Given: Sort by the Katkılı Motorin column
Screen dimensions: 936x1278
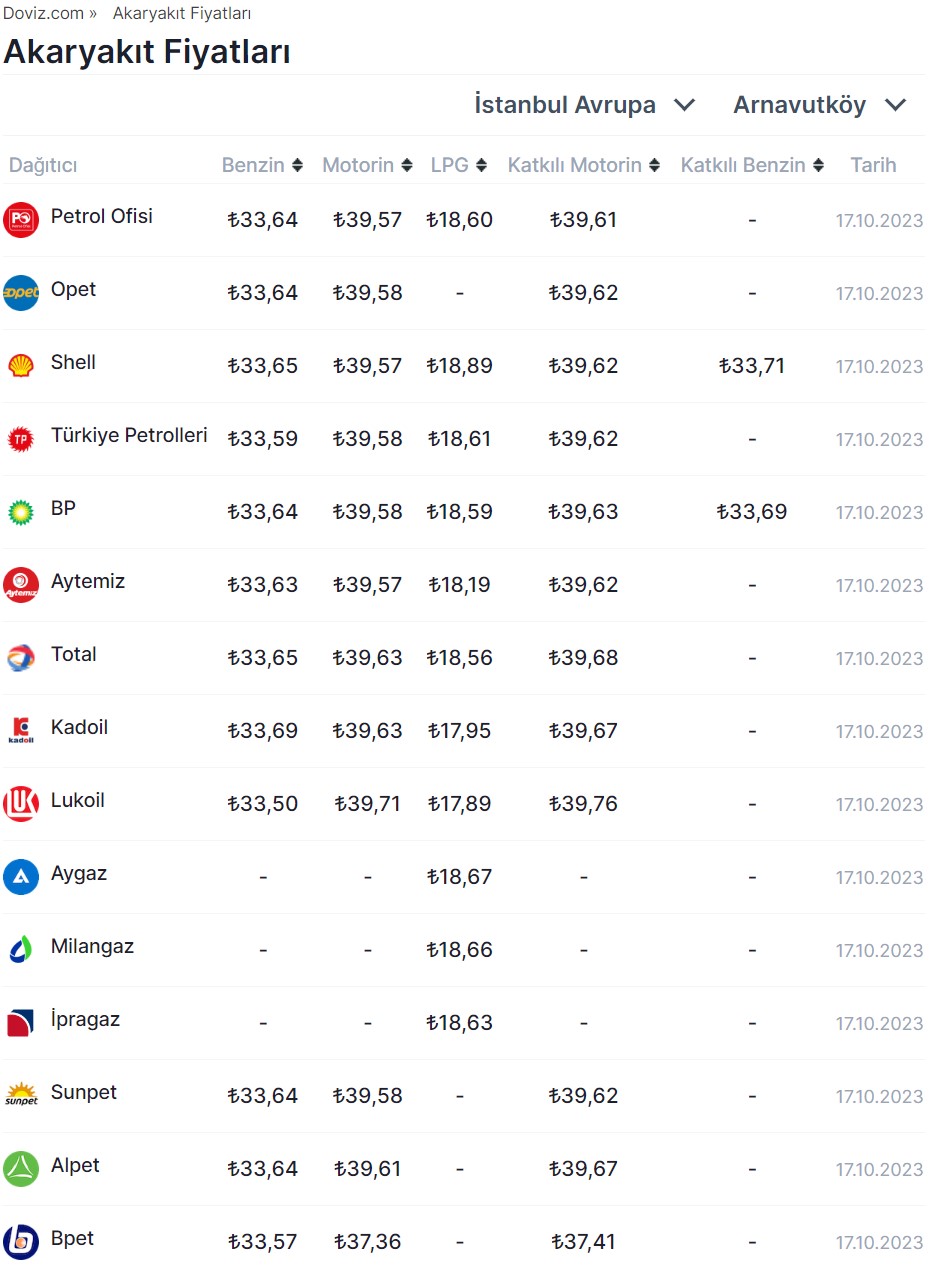Looking at the screenshot, I should [x=583, y=165].
